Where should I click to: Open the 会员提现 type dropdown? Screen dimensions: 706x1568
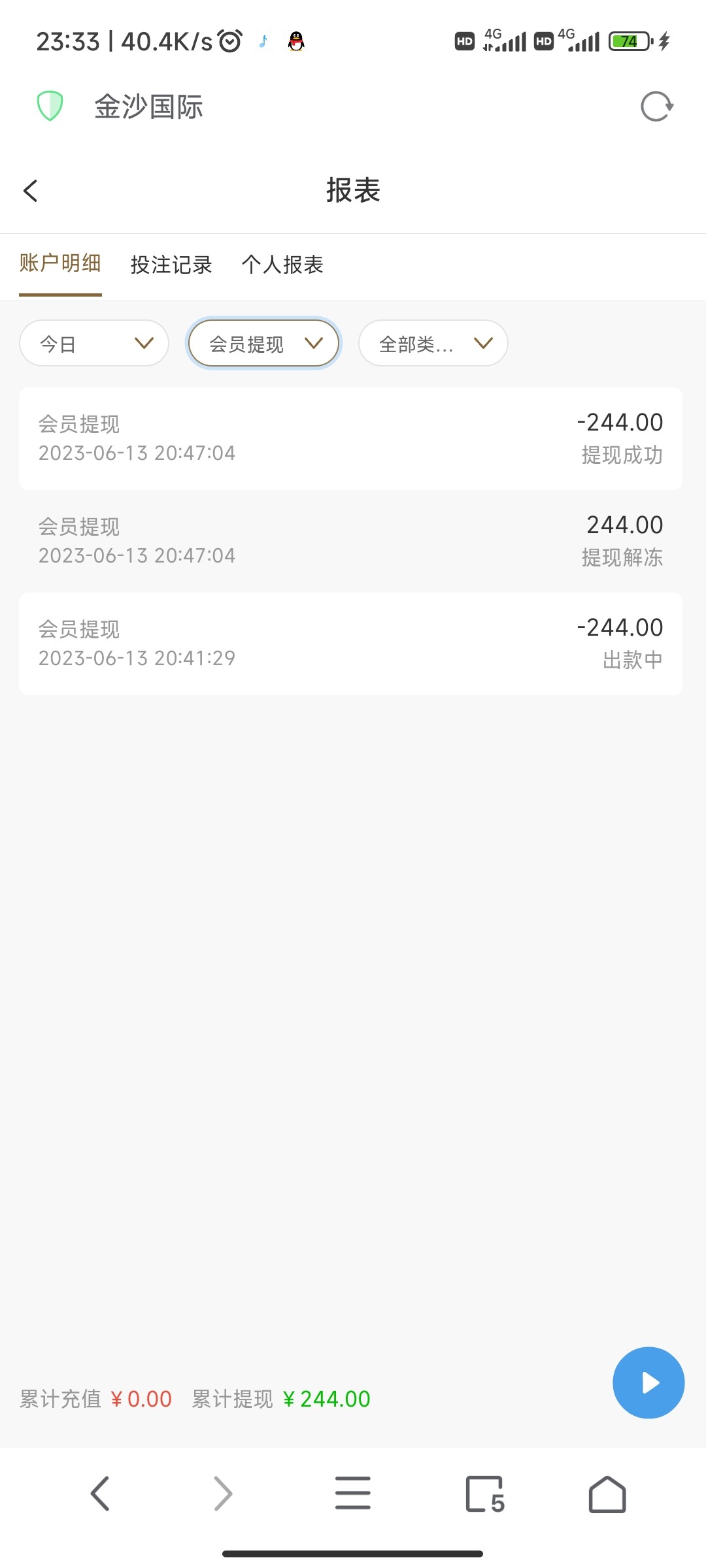pyautogui.click(x=264, y=344)
